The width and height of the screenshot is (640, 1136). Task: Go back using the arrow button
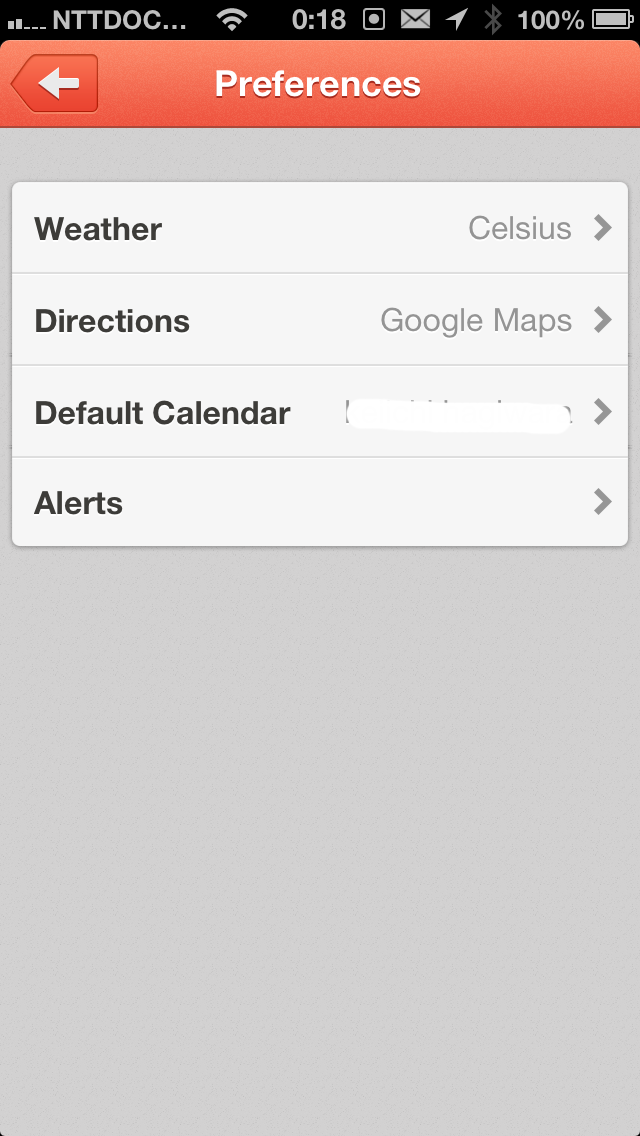[55, 83]
